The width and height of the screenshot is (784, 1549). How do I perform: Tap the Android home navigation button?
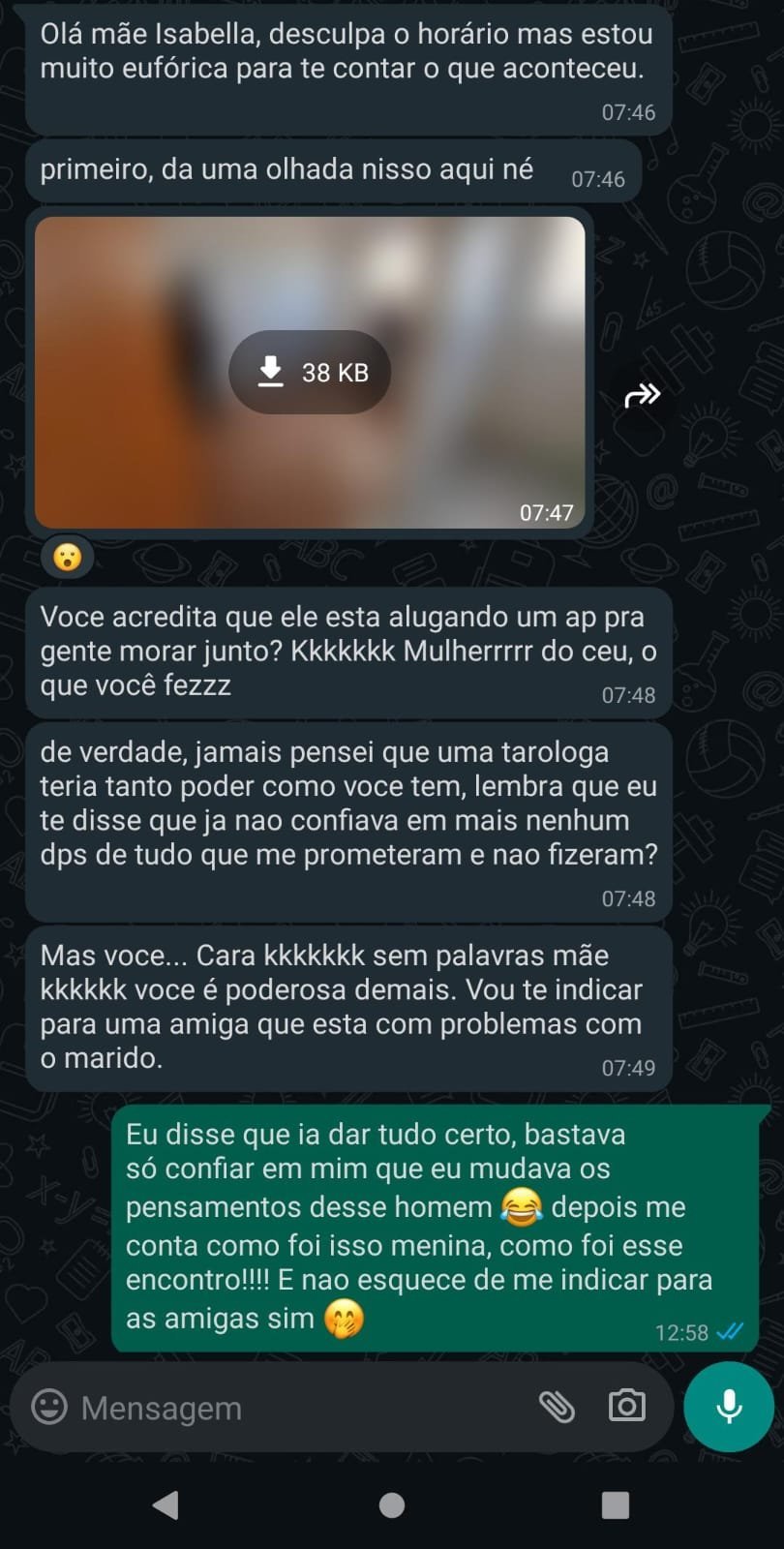[x=392, y=1504]
